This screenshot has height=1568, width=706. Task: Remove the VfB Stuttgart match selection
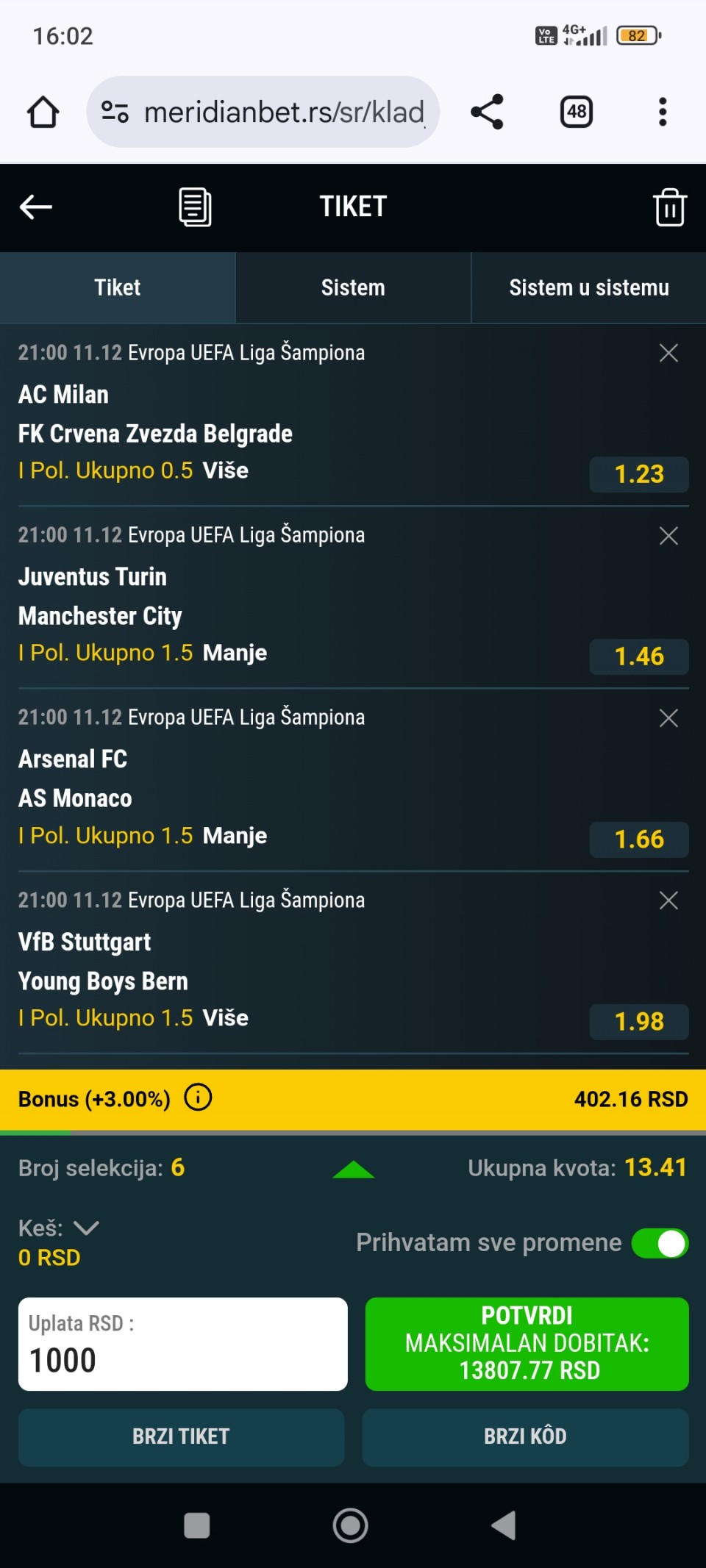pos(668,901)
